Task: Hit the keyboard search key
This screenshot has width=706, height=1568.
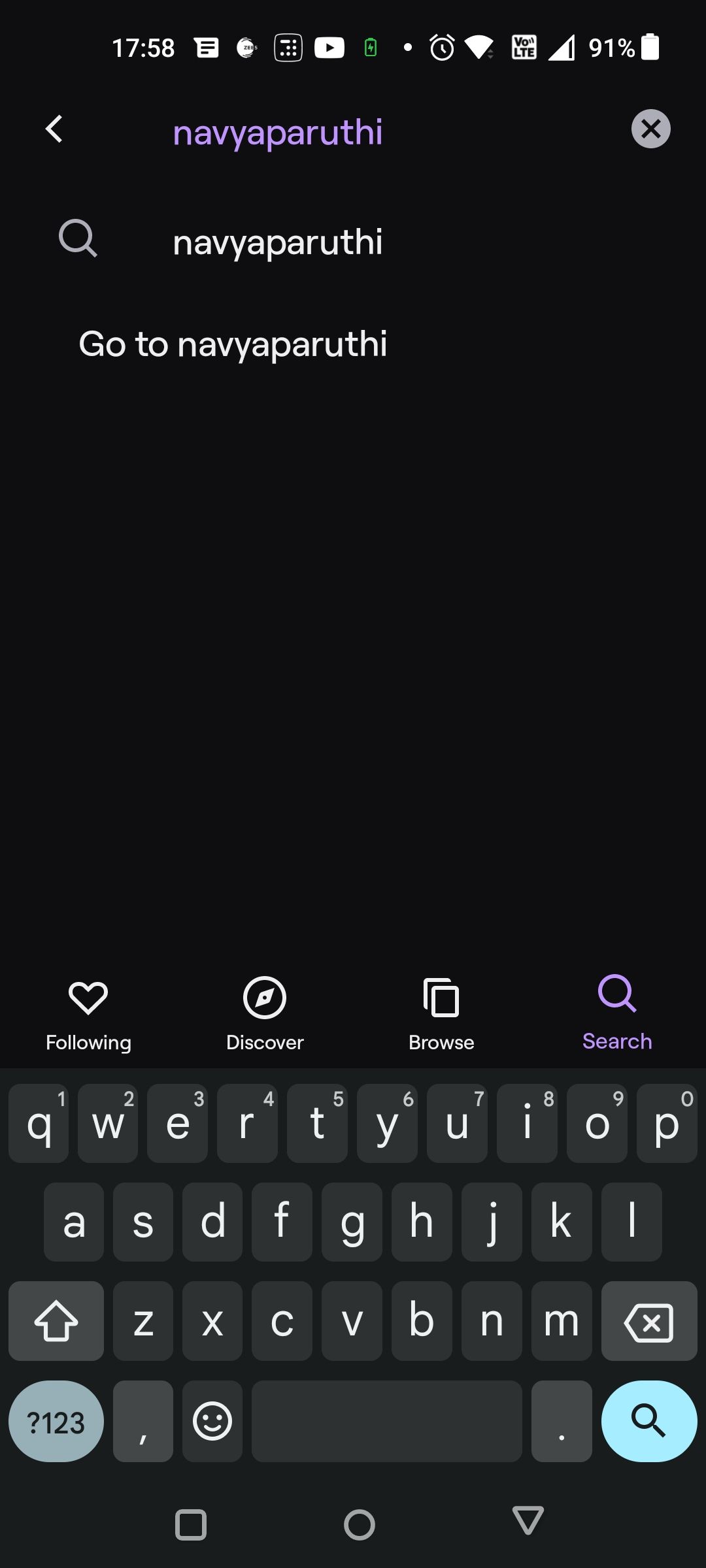Action: 648,1421
